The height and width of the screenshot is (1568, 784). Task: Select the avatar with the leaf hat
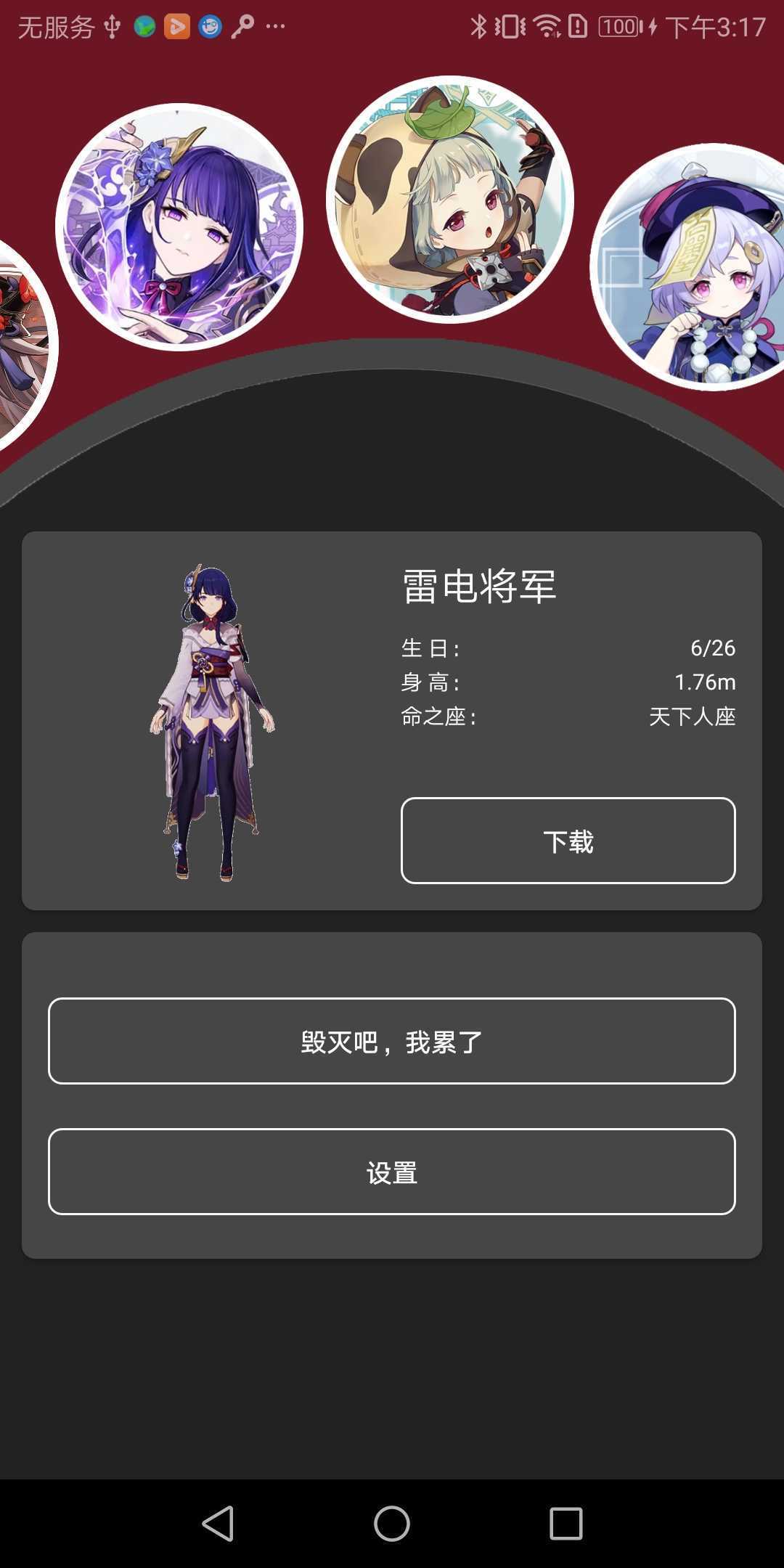[450, 200]
